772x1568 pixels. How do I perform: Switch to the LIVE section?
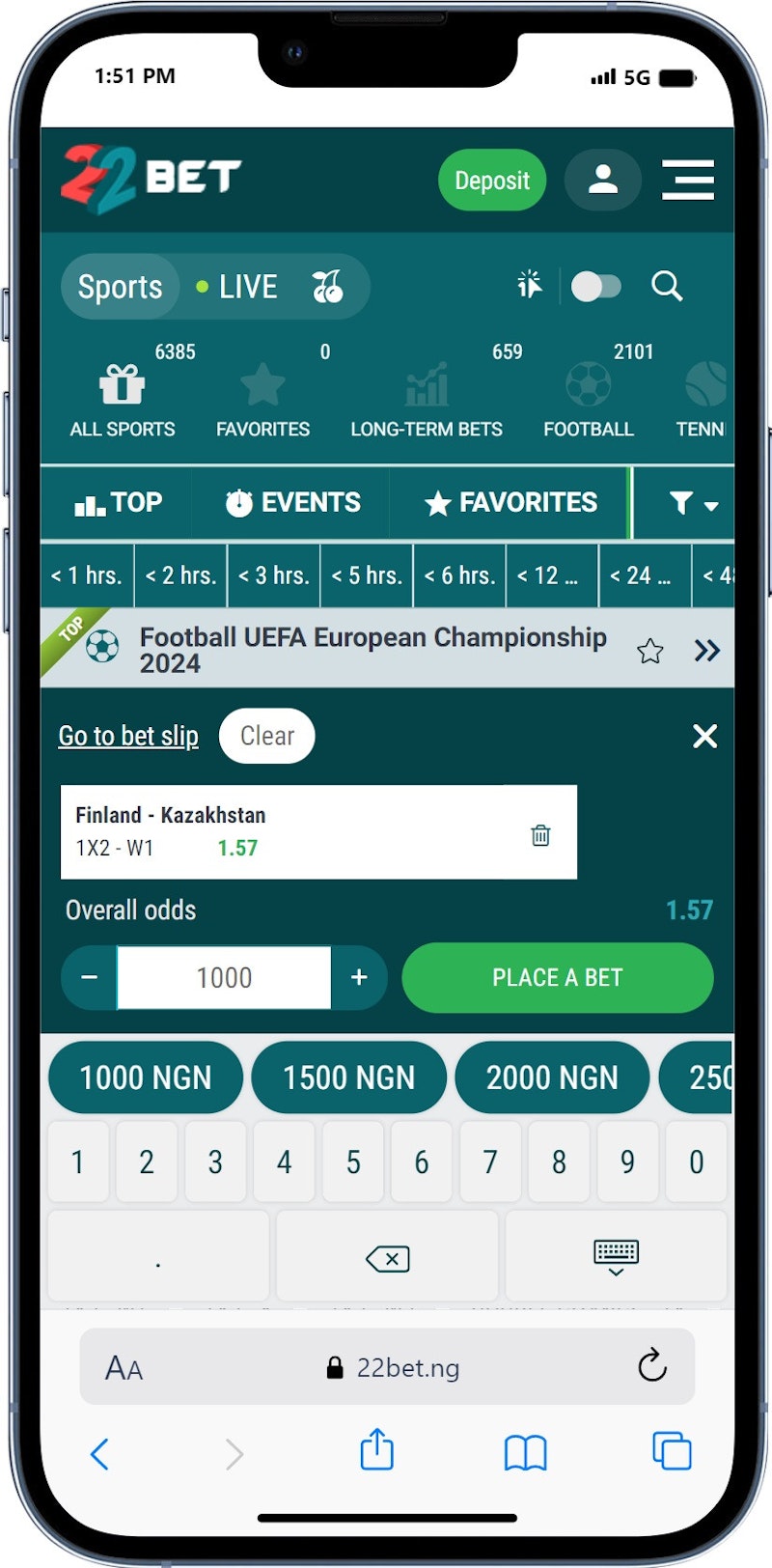[x=237, y=287]
